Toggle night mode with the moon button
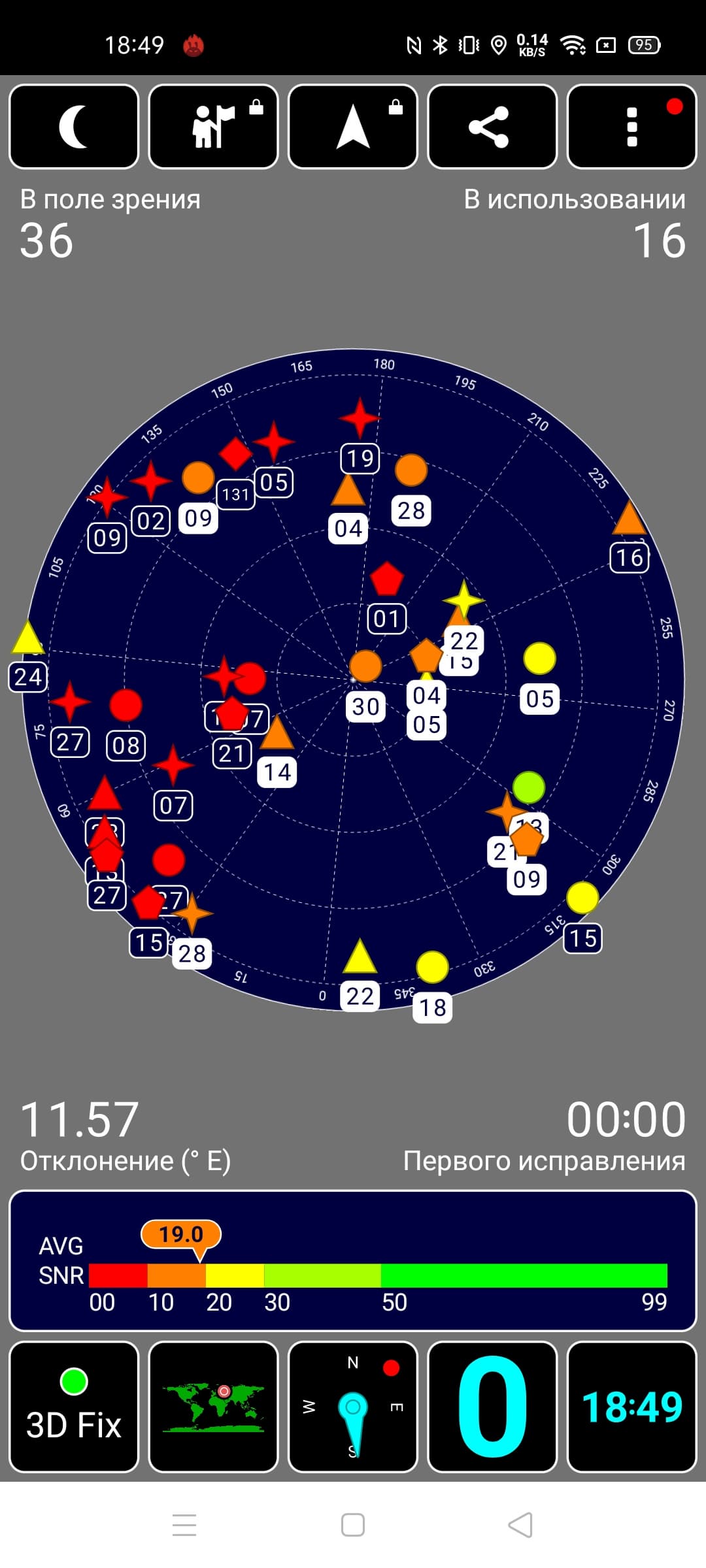The width and height of the screenshot is (706, 1568). (x=74, y=127)
